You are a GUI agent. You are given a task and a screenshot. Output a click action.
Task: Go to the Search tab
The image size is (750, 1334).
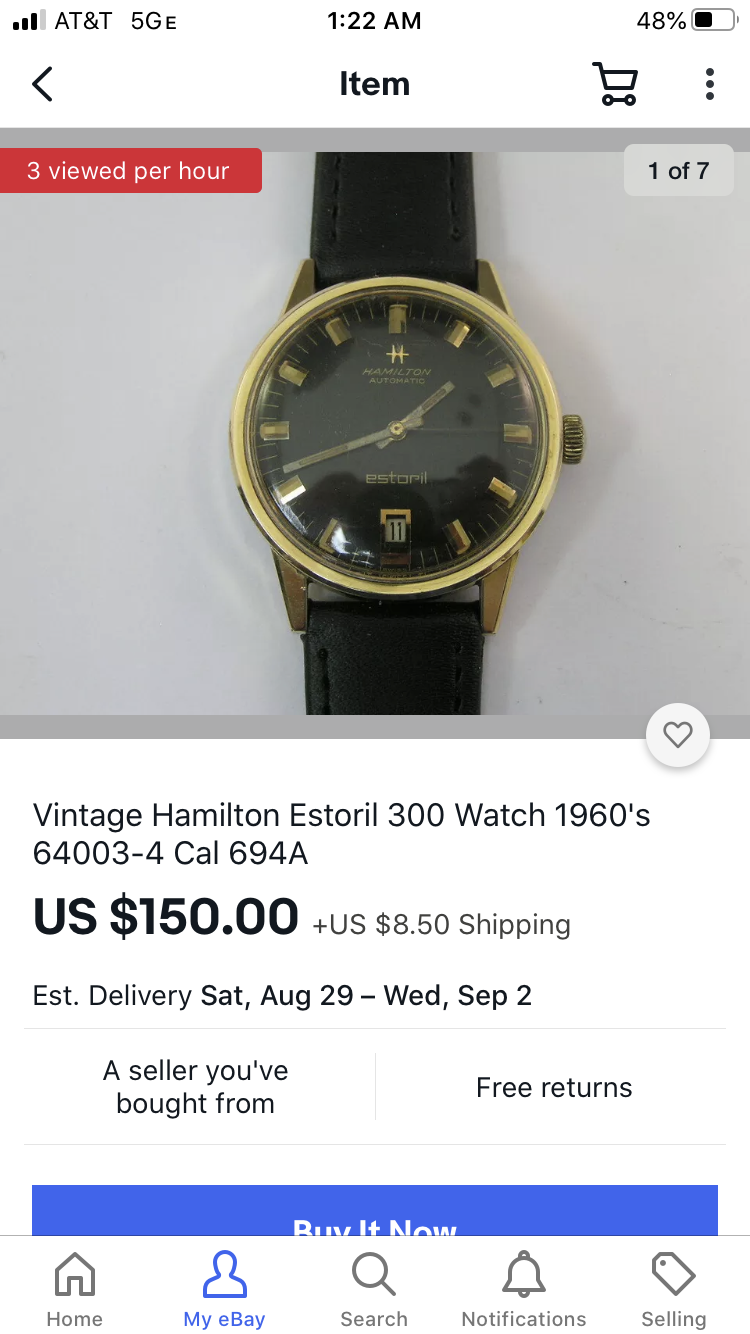[374, 1290]
